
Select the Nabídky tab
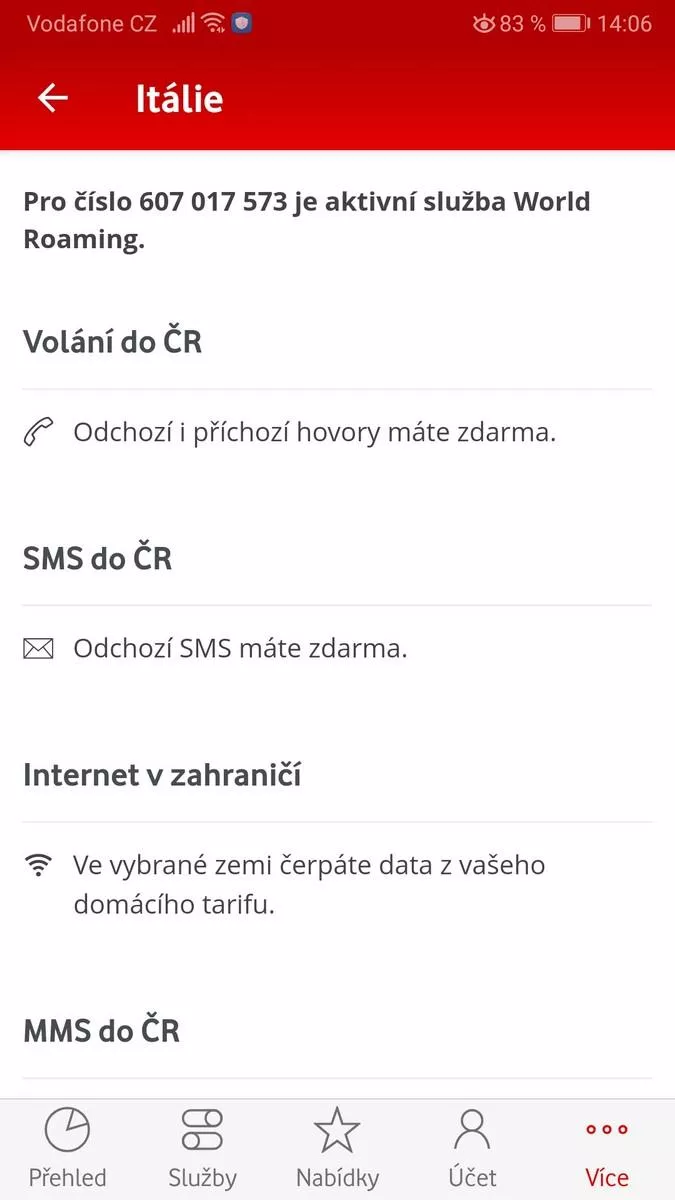point(337,1150)
